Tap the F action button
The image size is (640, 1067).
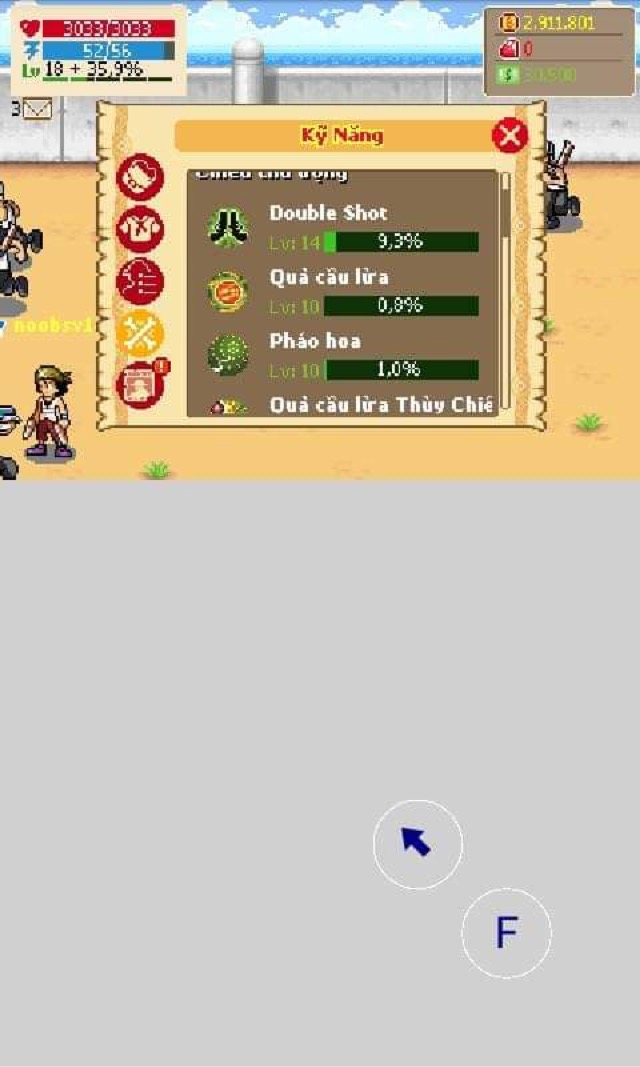(506, 933)
